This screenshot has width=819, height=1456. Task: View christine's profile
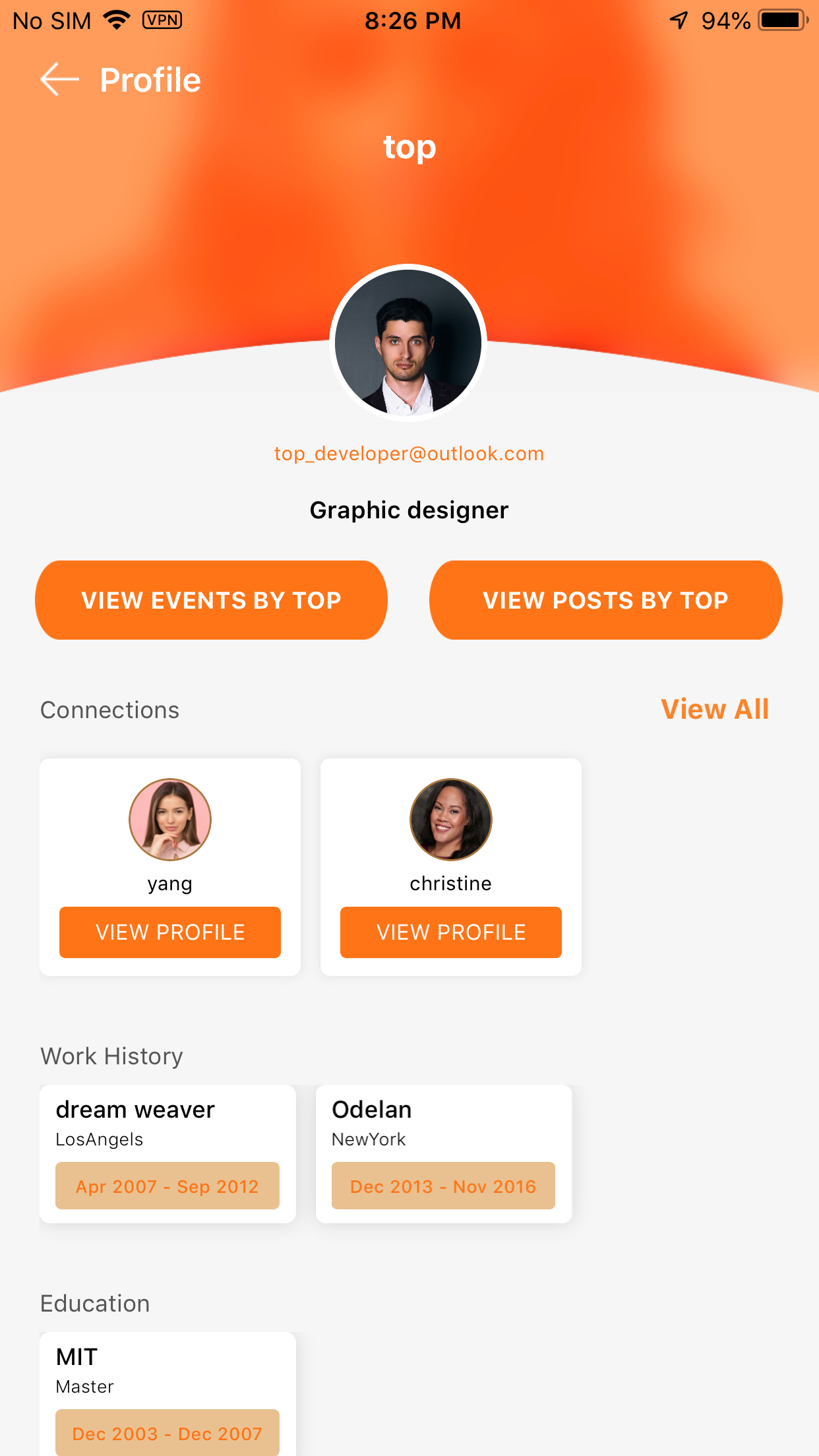pos(451,932)
